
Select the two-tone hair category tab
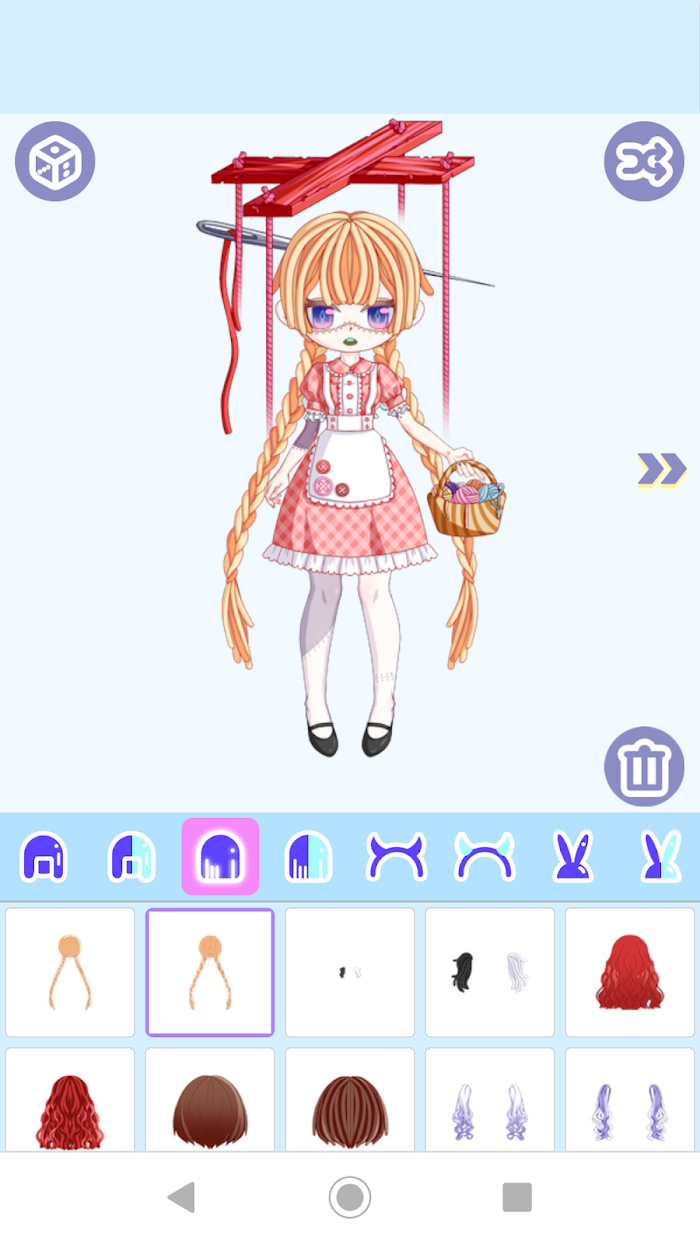(x=132, y=857)
